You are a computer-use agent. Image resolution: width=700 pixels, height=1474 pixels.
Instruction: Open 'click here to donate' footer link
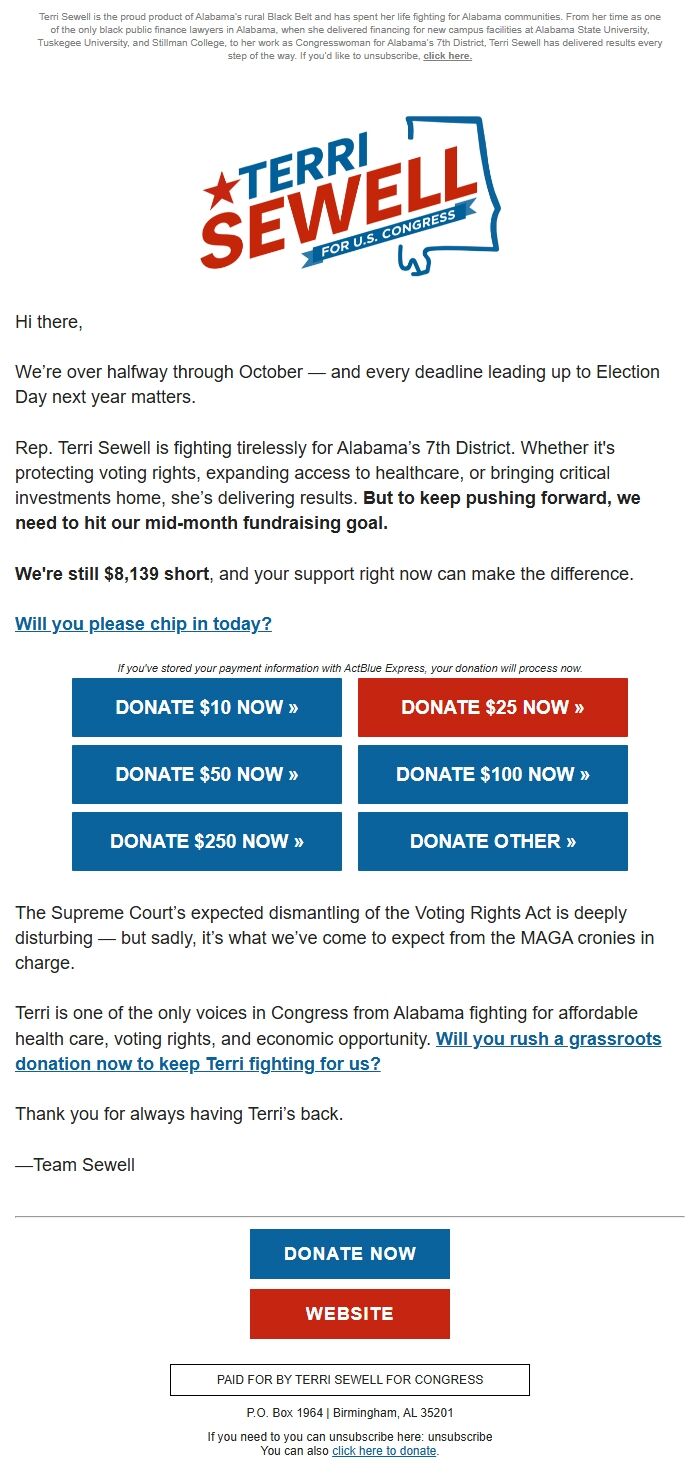[384, 1451]
